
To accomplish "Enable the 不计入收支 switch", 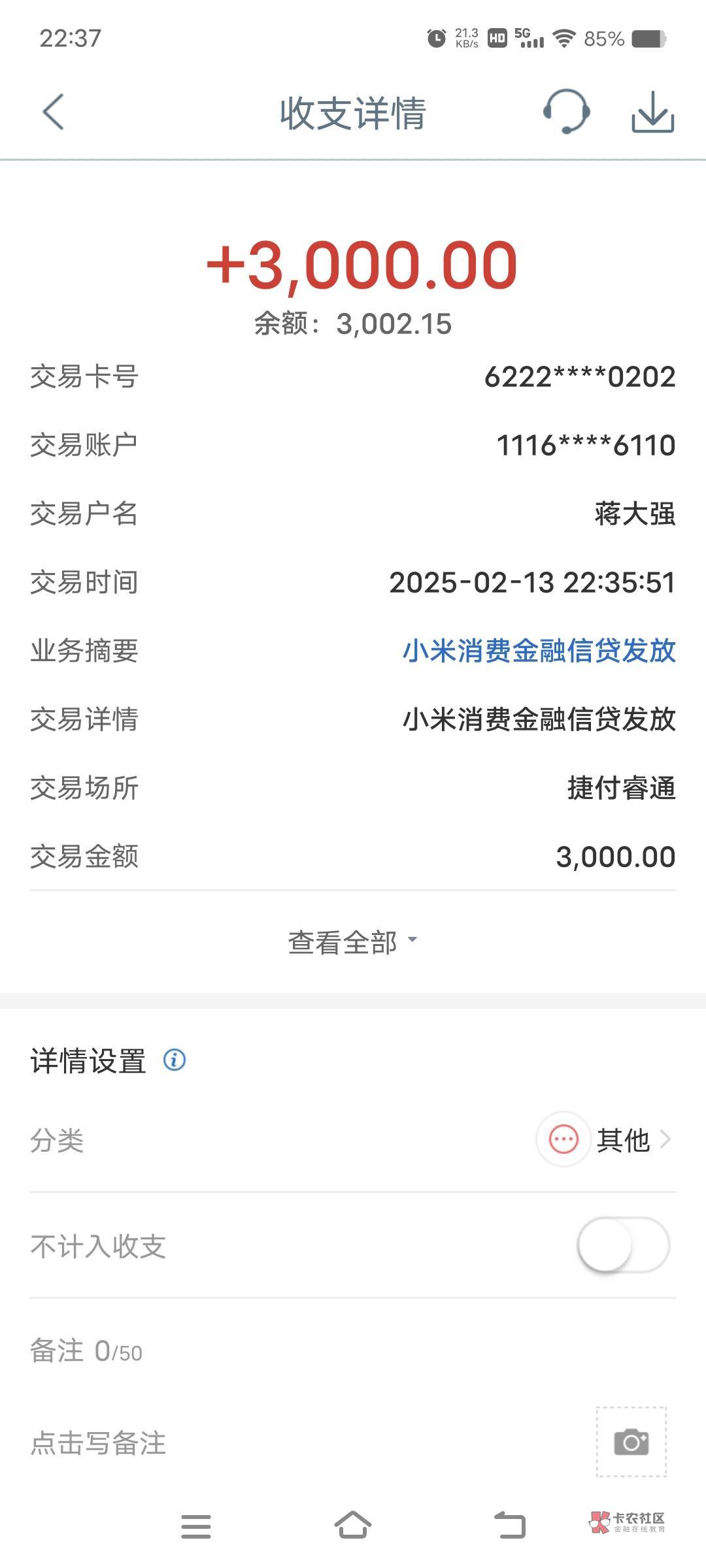I will pos(623,1245).
